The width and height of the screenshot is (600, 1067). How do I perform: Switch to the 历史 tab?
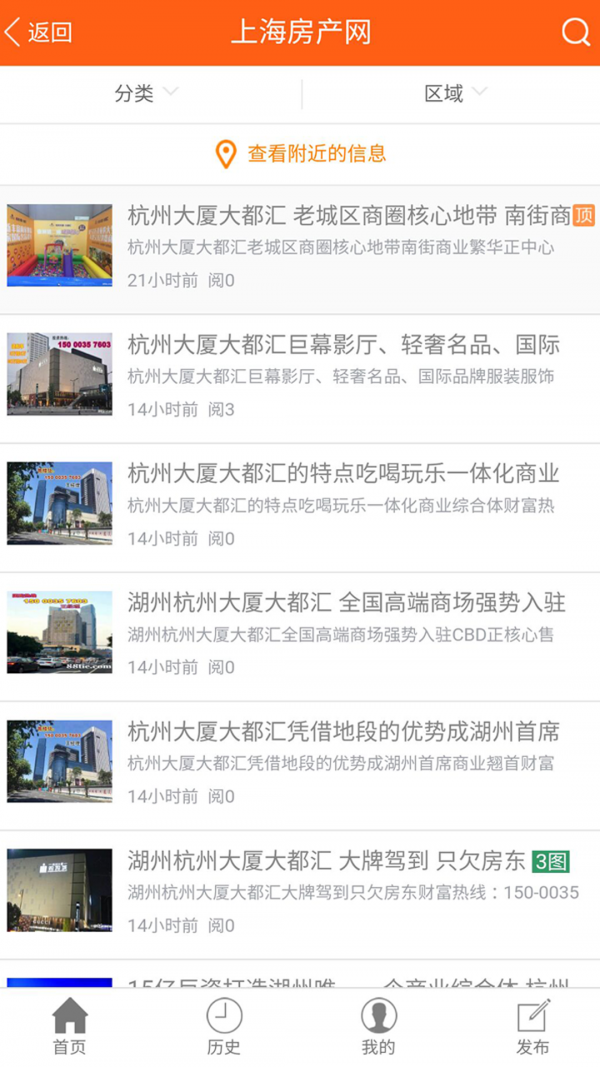pos(224,1027)
